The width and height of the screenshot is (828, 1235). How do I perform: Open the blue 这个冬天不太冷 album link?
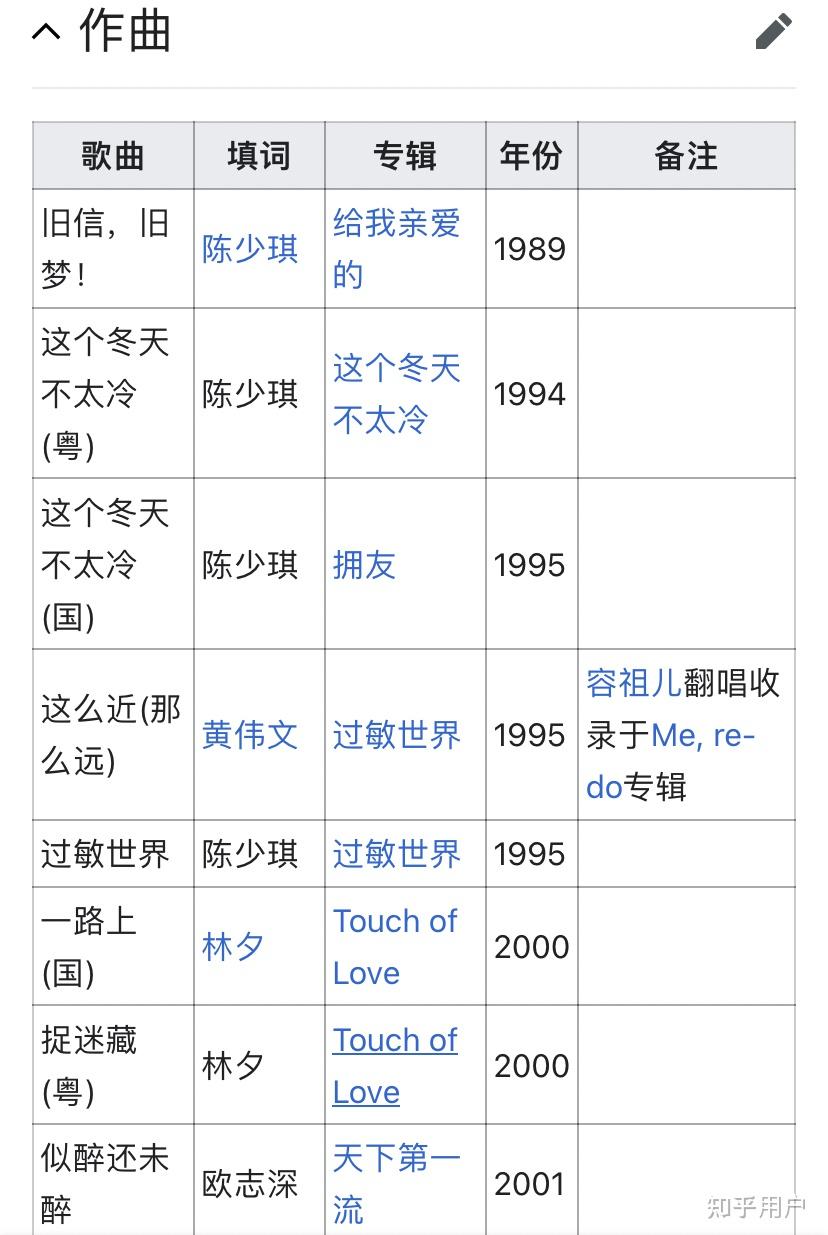click(x=396, y=369)
